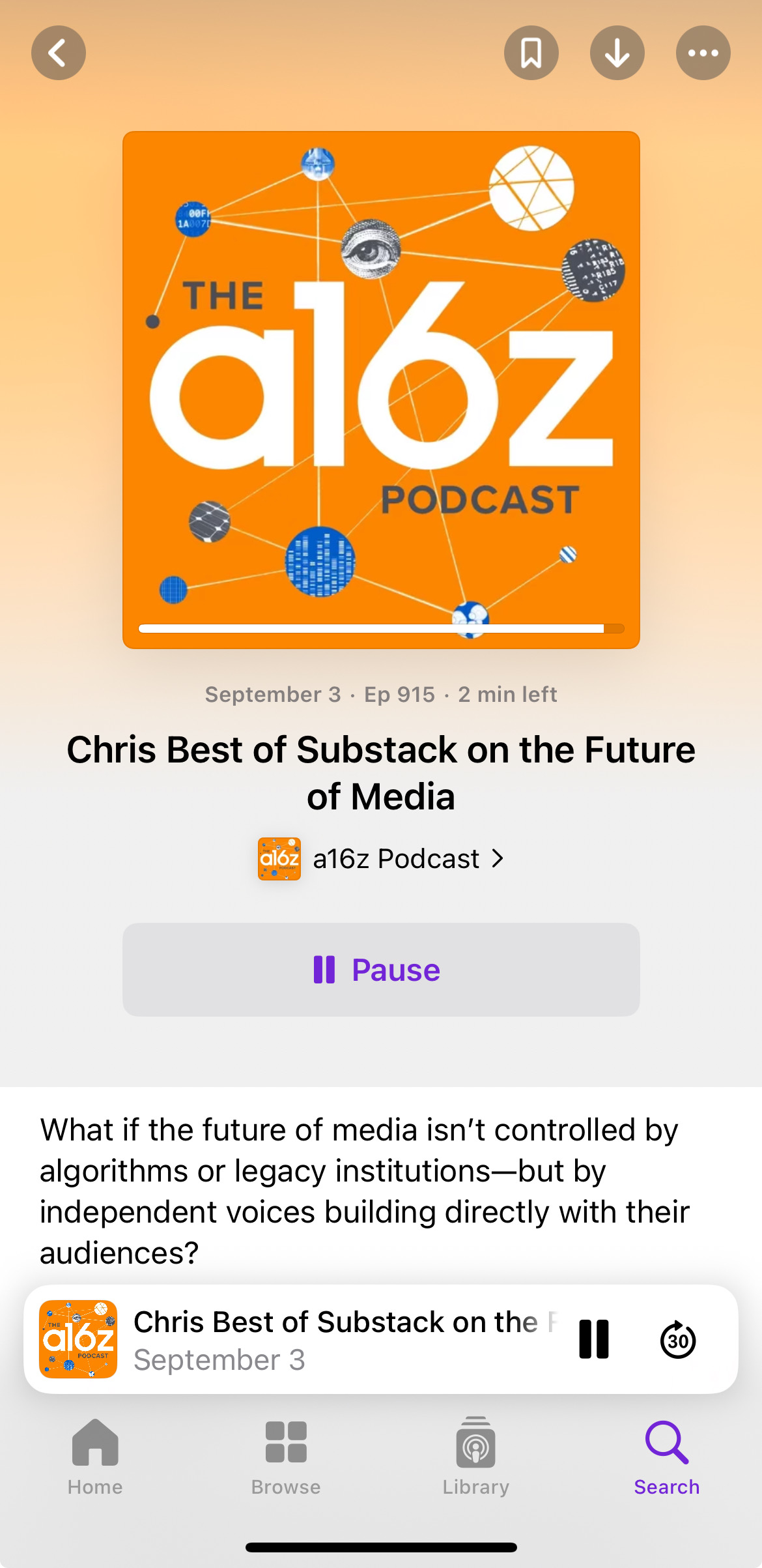
Task: Open the Search tab
Action: click(x=667, y=1457)
